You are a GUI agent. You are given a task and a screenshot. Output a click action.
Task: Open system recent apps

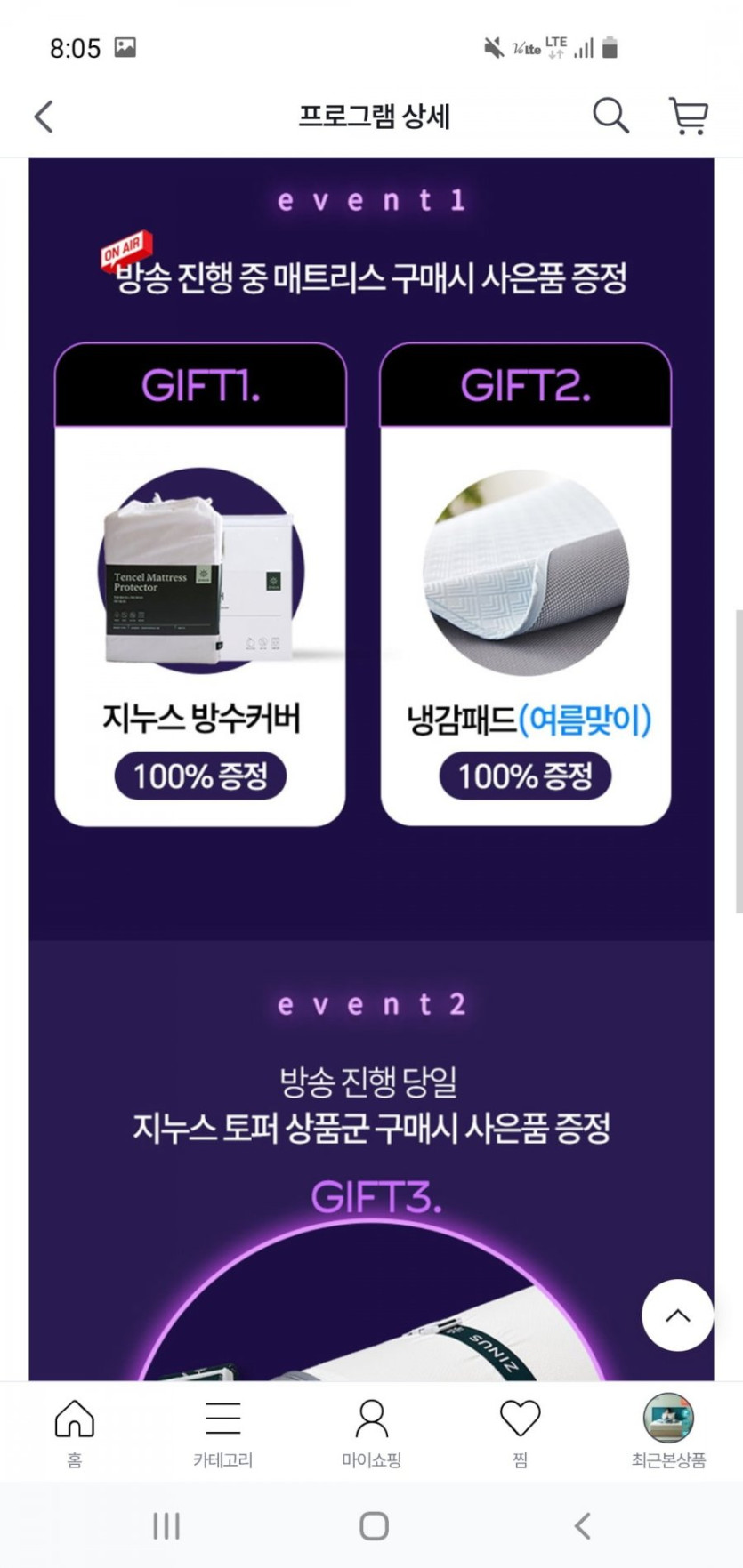(166, 1526)
